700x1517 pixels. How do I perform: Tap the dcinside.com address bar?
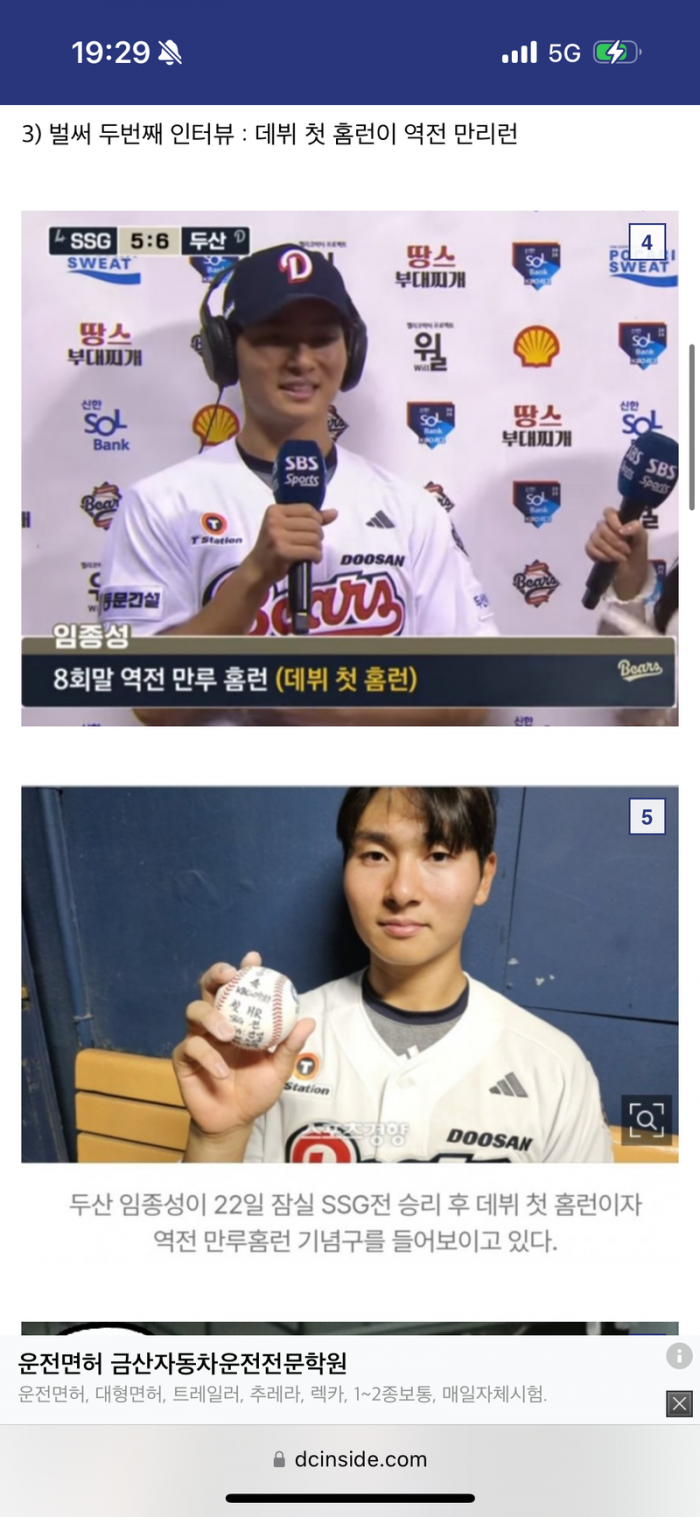click(350, 1459)
